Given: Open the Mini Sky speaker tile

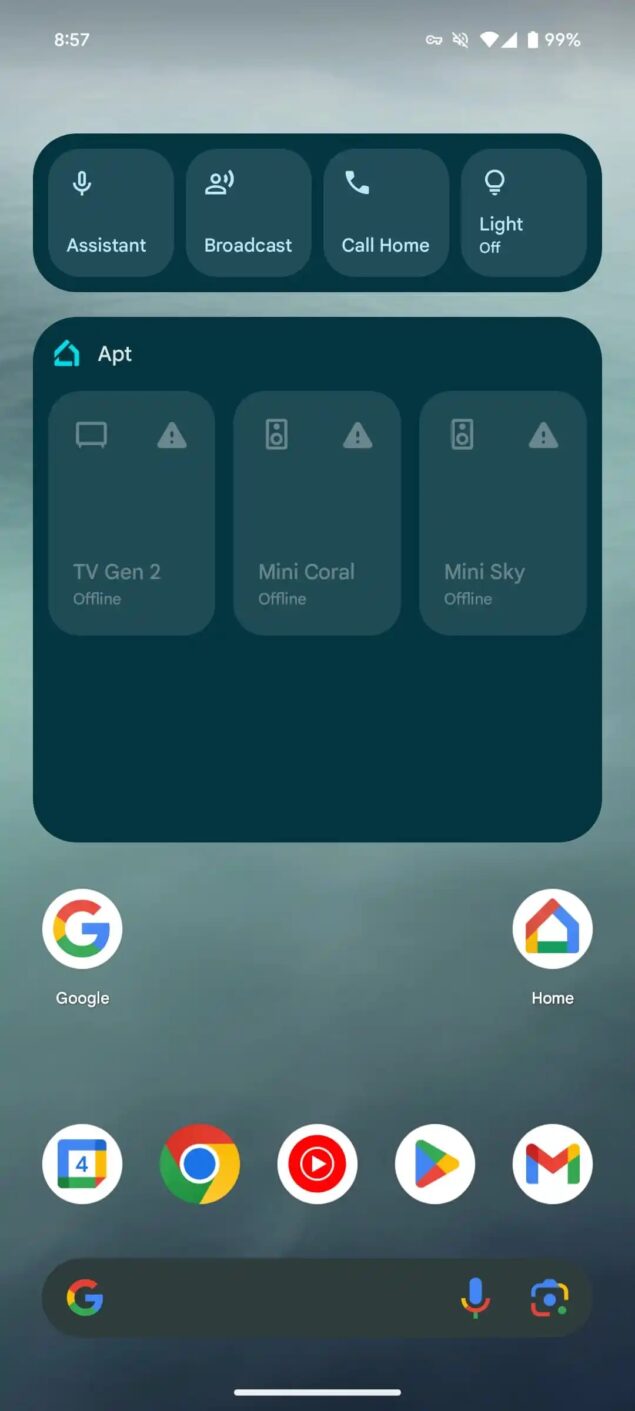Looking at the screenshot, I should [x=502, y=513].
